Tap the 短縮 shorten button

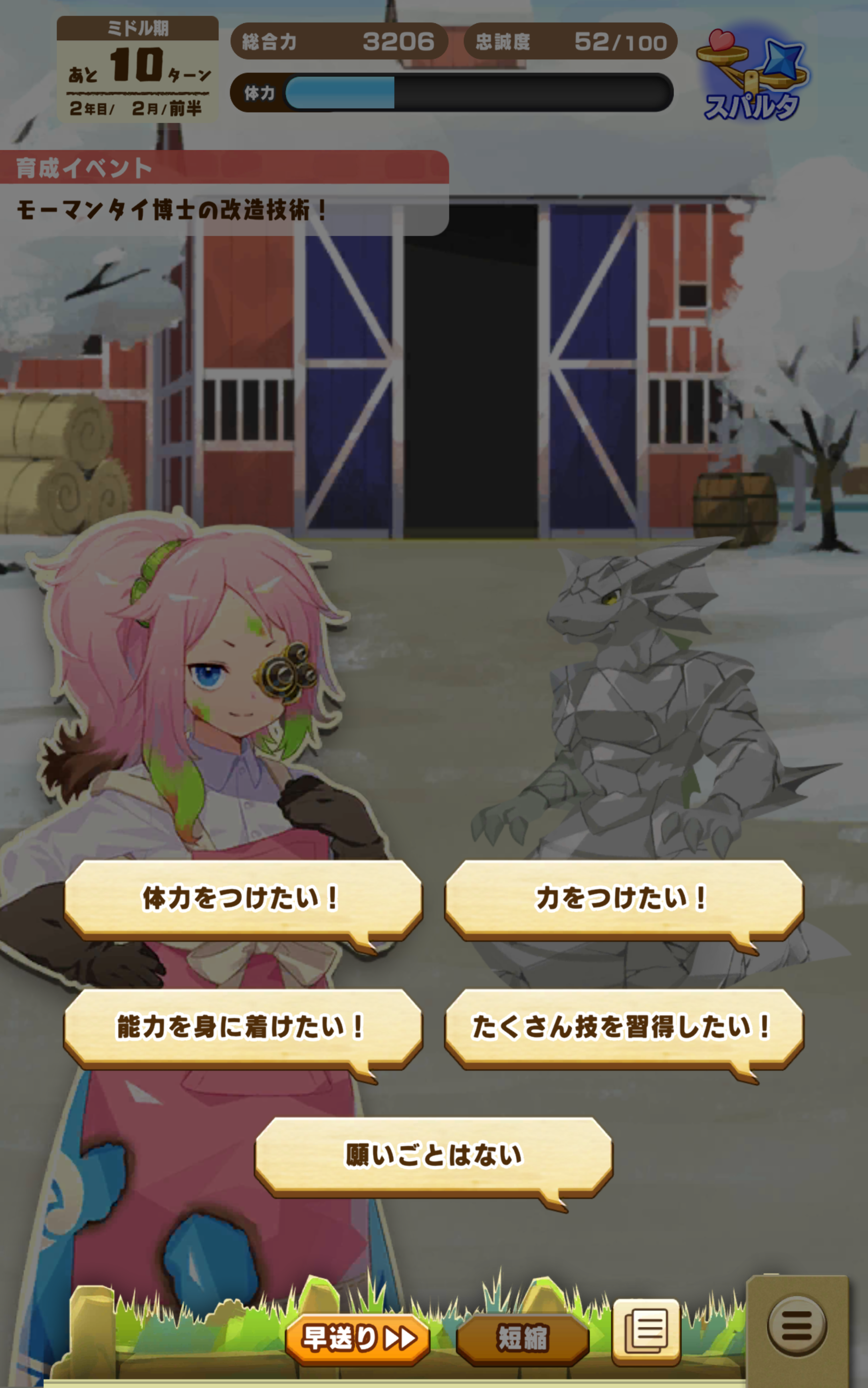pos(522,1338)
